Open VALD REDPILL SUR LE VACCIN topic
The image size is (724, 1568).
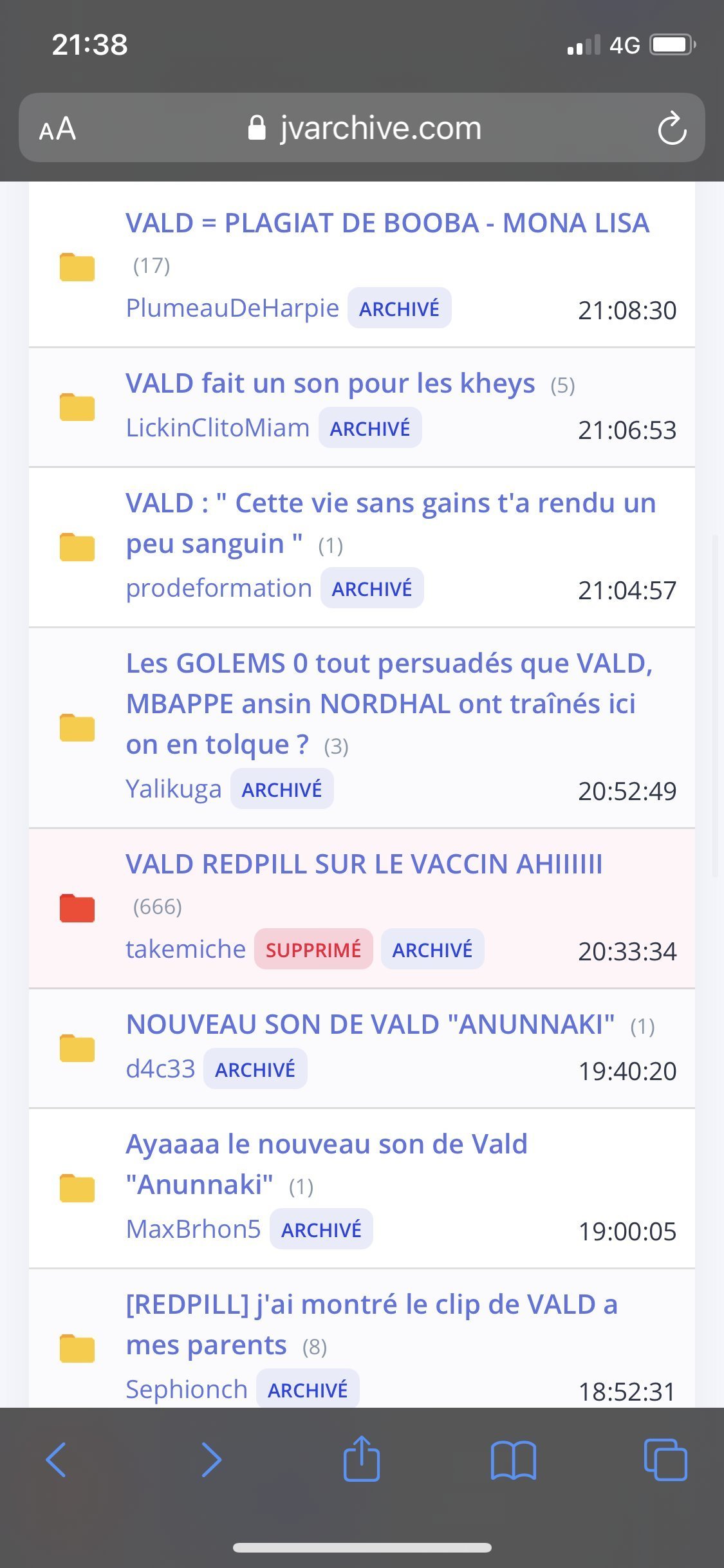click(x=364, y=864)
